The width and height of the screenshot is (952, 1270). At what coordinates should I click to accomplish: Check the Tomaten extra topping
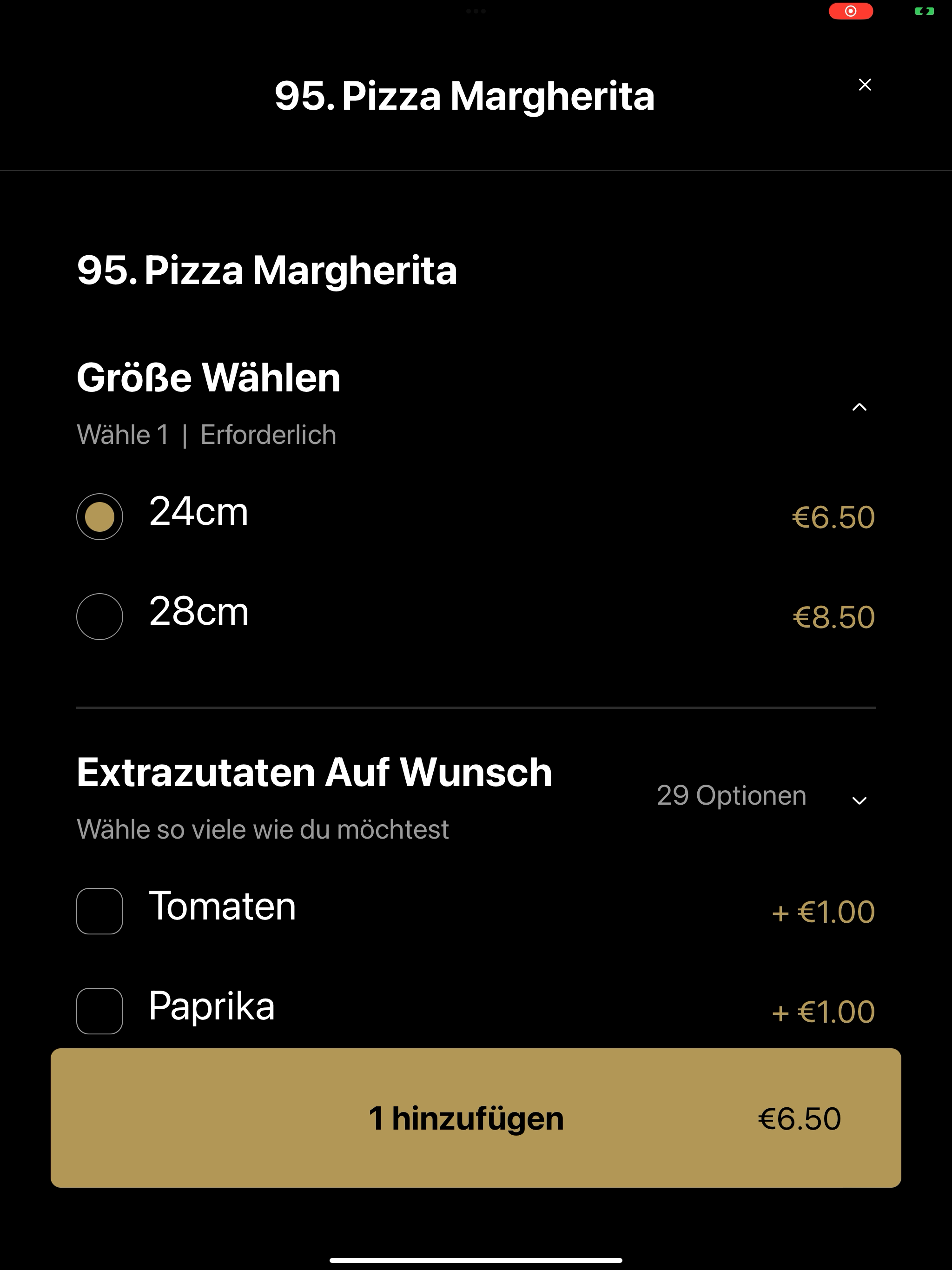click(99, 911)
